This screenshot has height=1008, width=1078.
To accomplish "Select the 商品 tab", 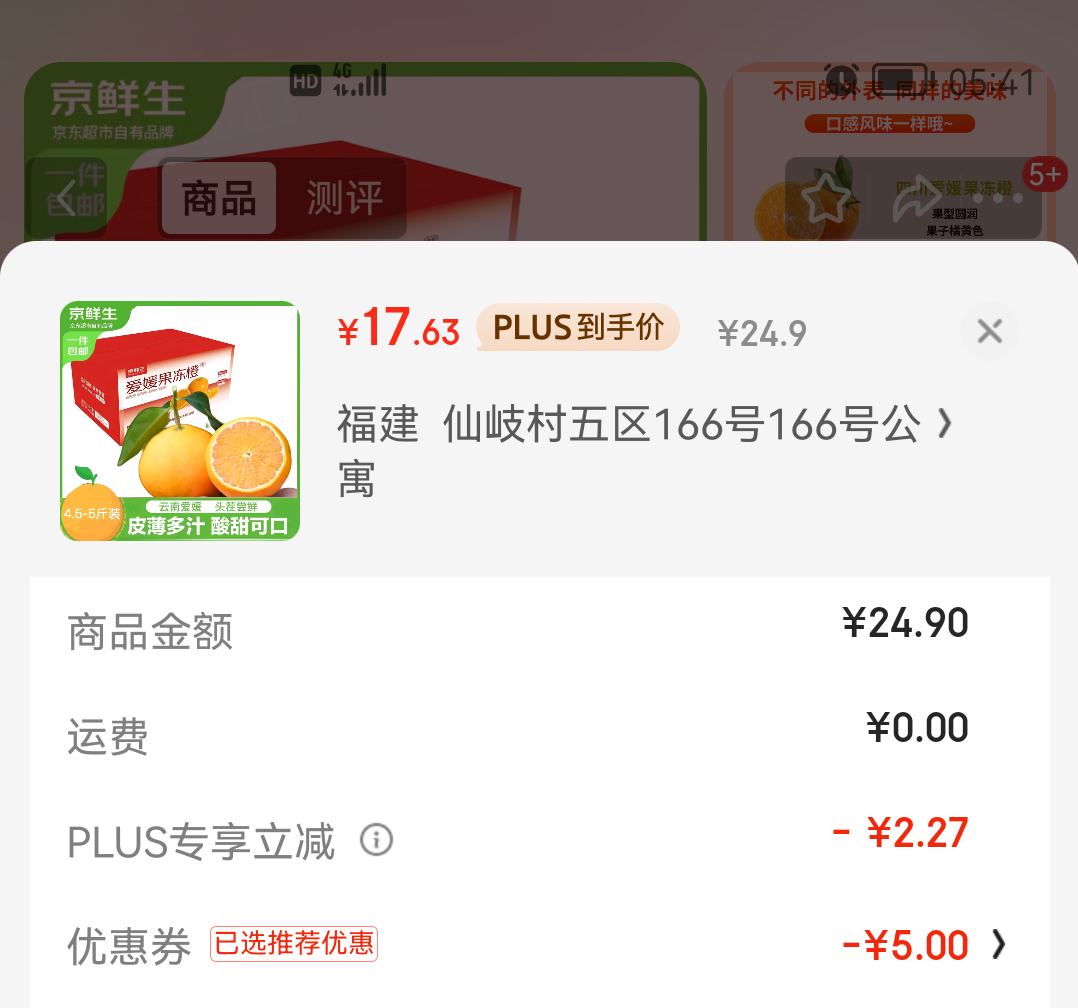I will [219, 198].
